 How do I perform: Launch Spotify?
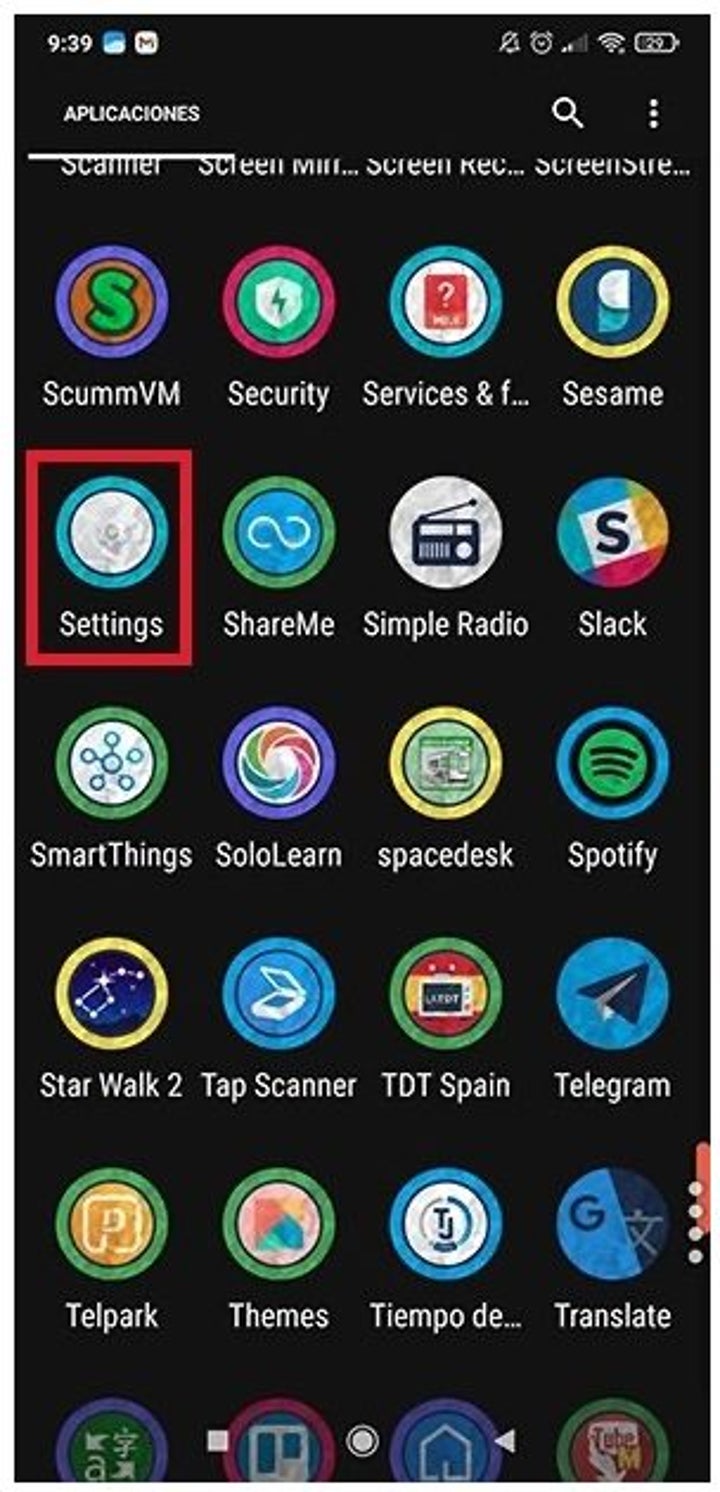[612, 764]
